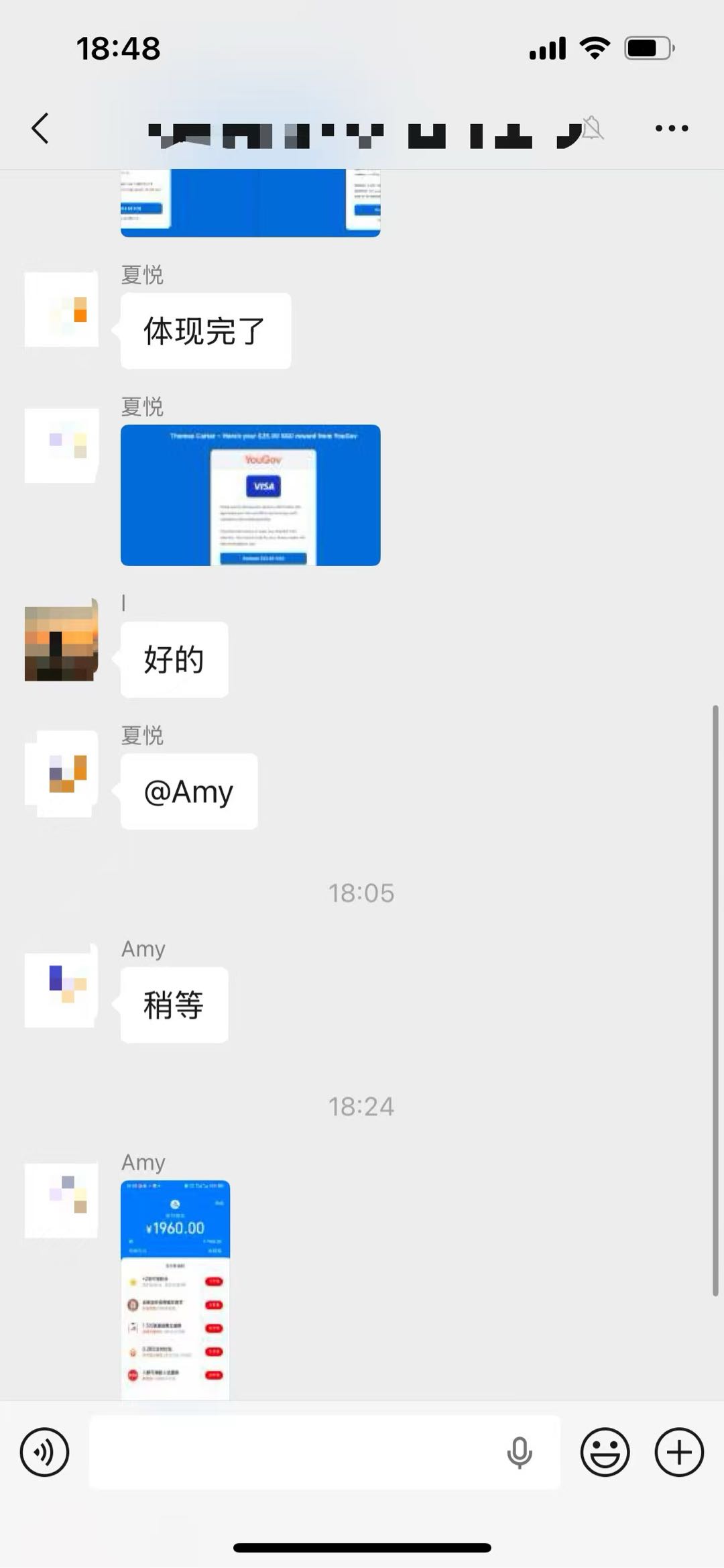Tap the 体现完了 message bubble
The height and width of the screenshot is (1568, 724).
pyautogui.click(x=205, y=330)
